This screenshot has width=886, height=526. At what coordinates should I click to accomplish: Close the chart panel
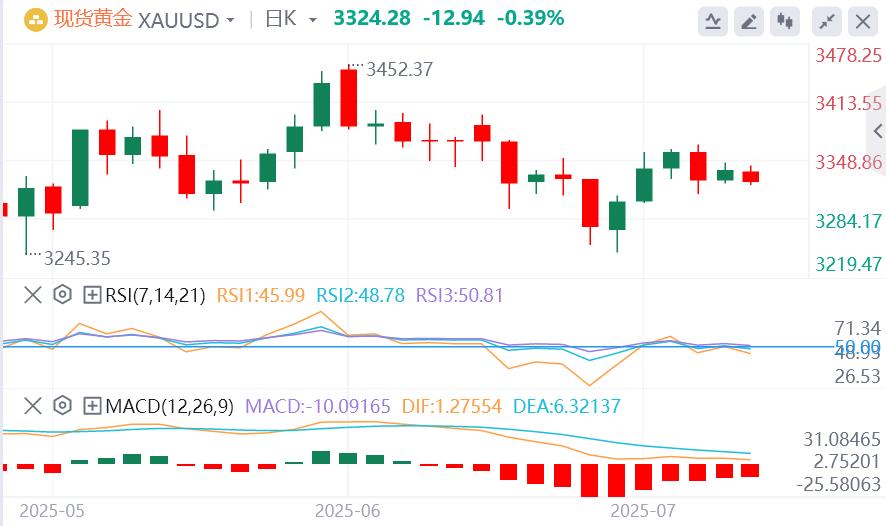click(x=862, y=20)
